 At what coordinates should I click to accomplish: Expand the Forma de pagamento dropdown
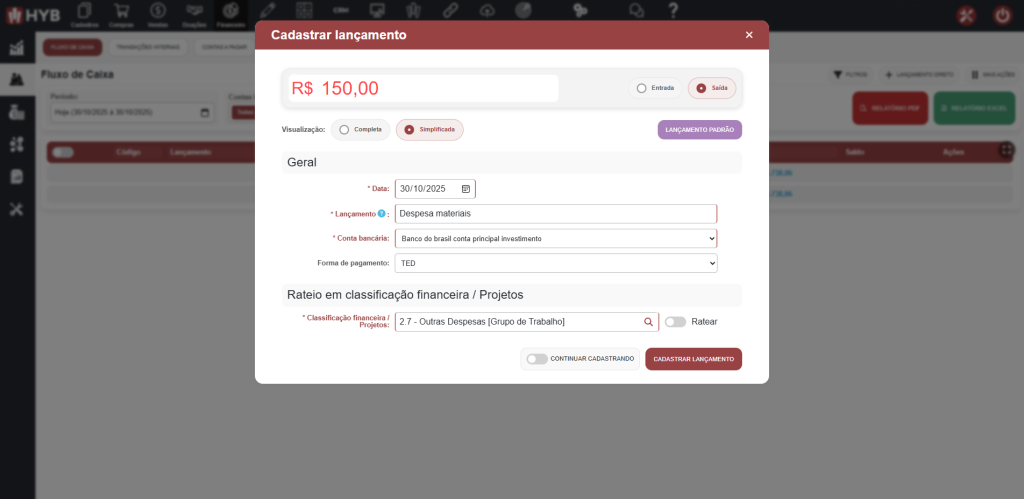pos(555,263)
